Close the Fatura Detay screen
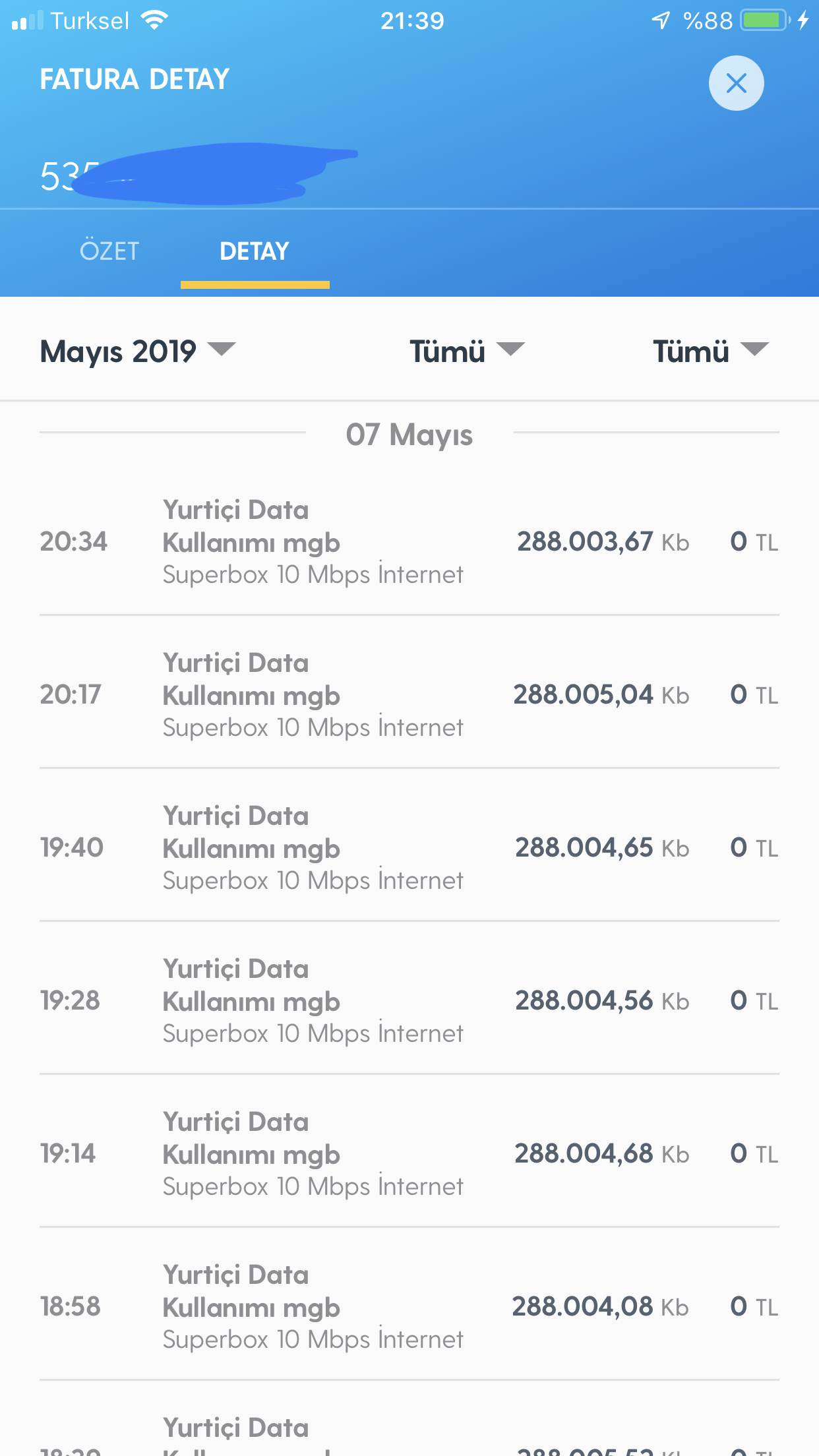The height and width of the screenshot is (1456, 819). point(736,83)
